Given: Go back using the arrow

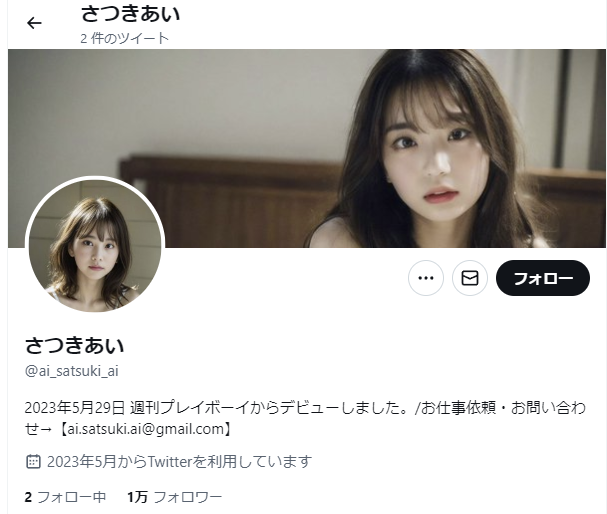Looking at the screenshot, I should 34,23.
